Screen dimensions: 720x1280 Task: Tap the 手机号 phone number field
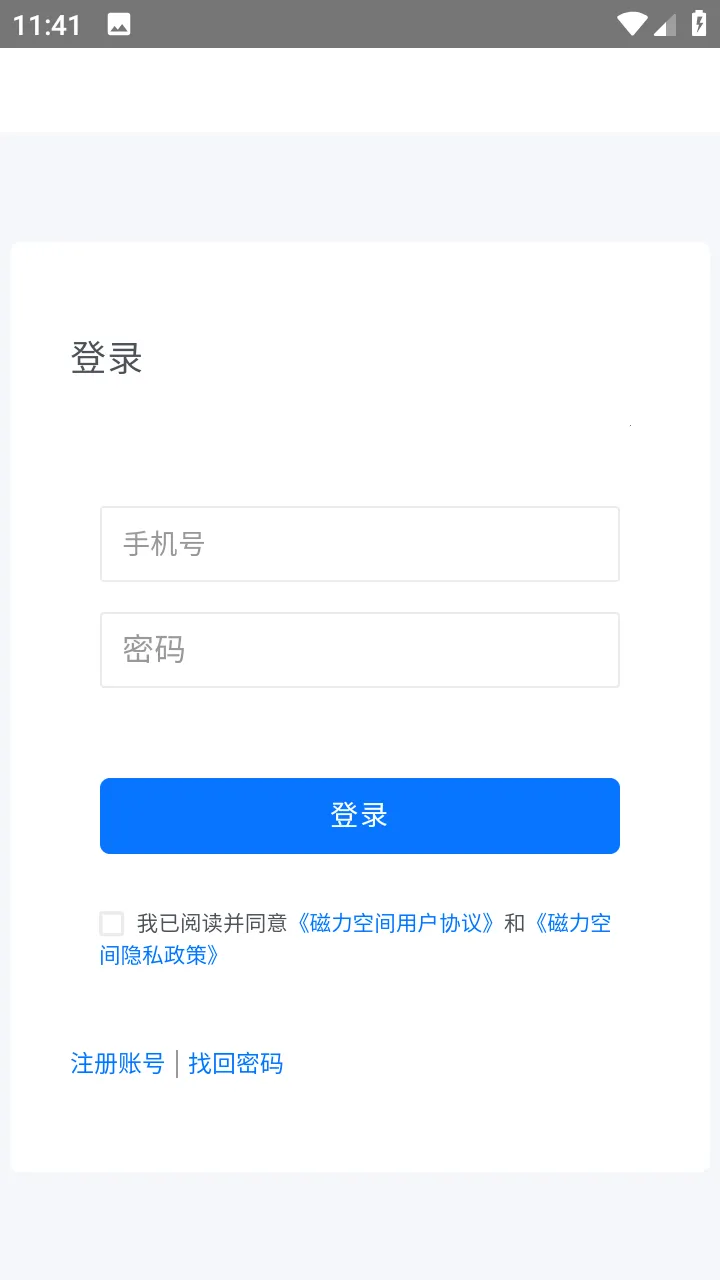(x=360, y=544)
